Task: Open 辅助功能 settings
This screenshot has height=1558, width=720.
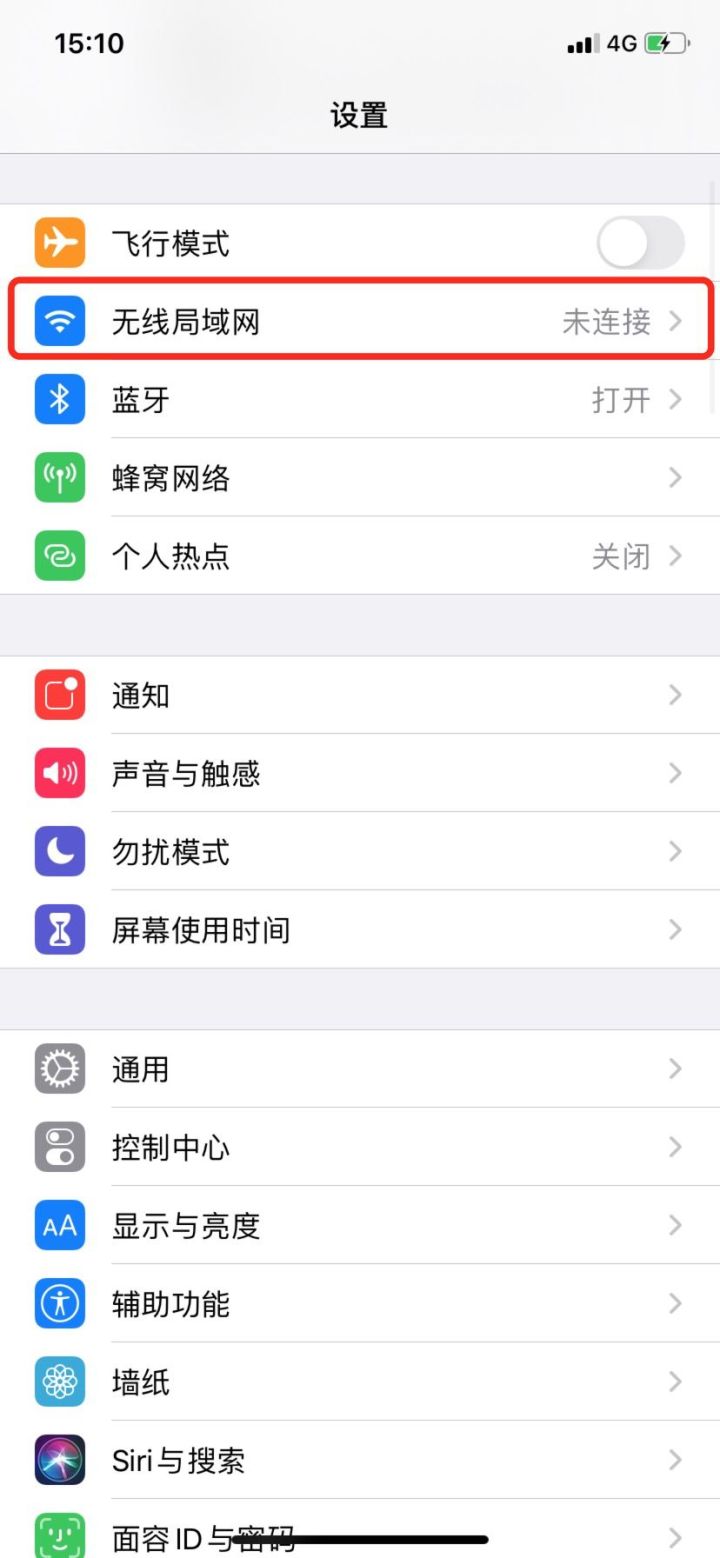Action: tap(360, 1303)
